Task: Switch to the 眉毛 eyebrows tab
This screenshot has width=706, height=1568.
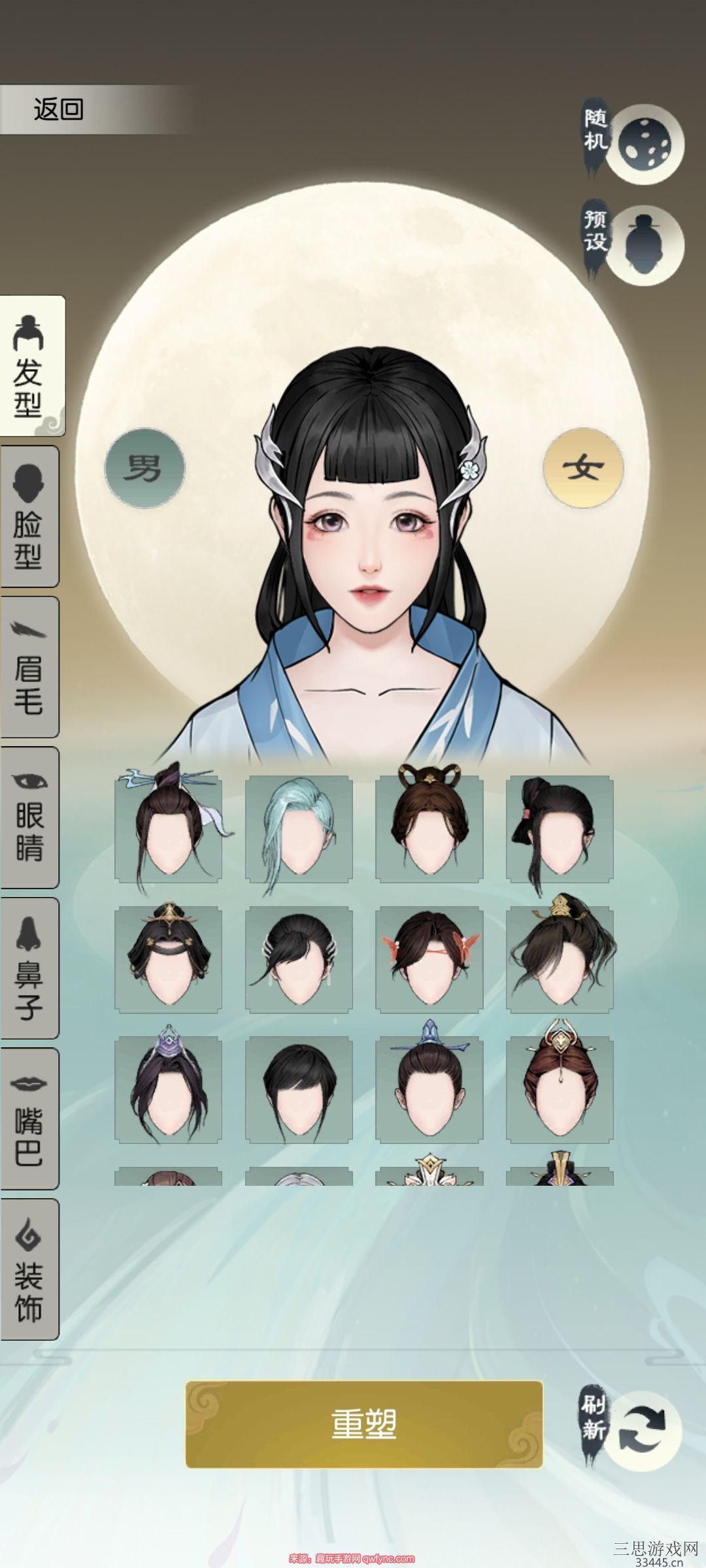Action: pyautogui.click(x=29, y=667)
